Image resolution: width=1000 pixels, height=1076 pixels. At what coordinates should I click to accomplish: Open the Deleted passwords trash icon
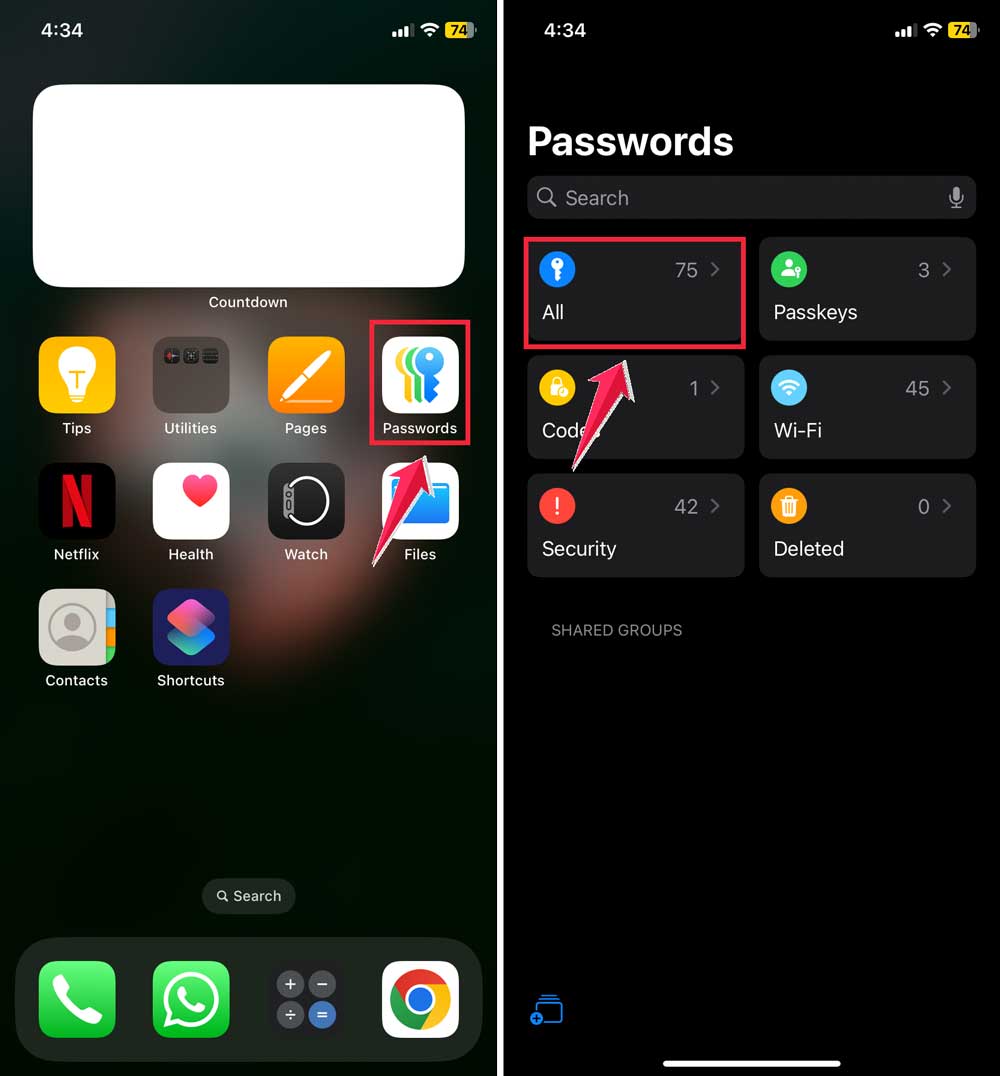coord(789,505)
